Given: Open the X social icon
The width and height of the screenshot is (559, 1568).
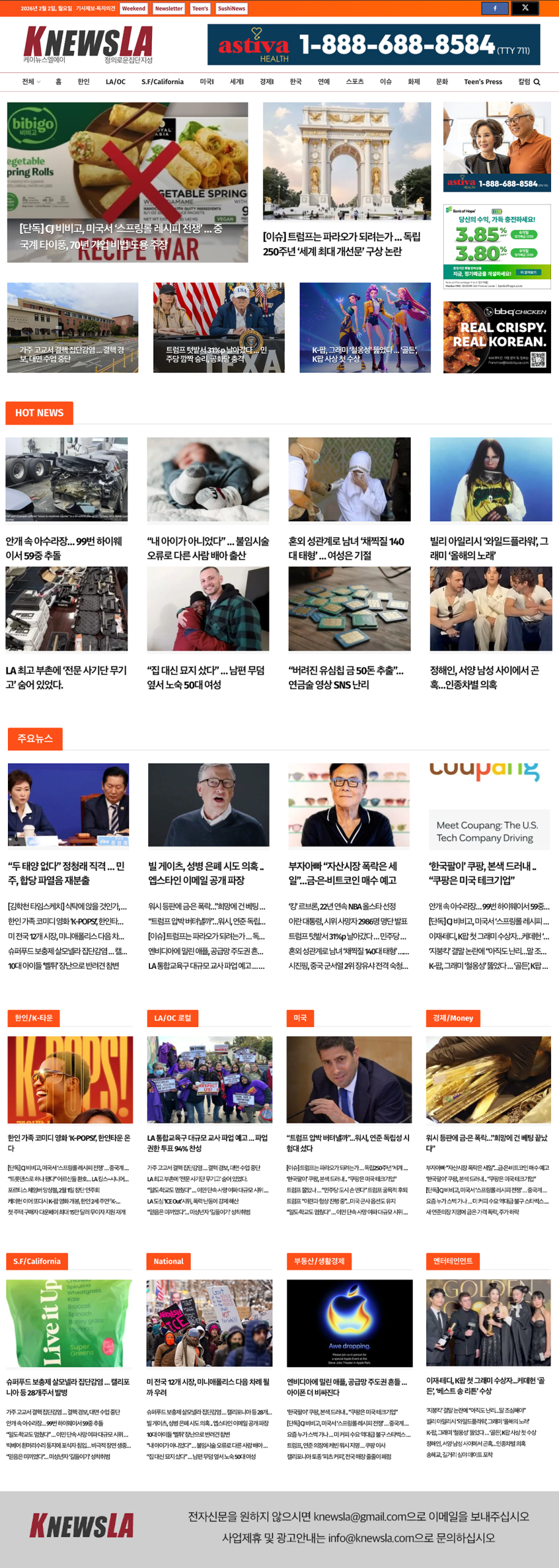Looking at the screenshot, I should click(x=525, y=8).
